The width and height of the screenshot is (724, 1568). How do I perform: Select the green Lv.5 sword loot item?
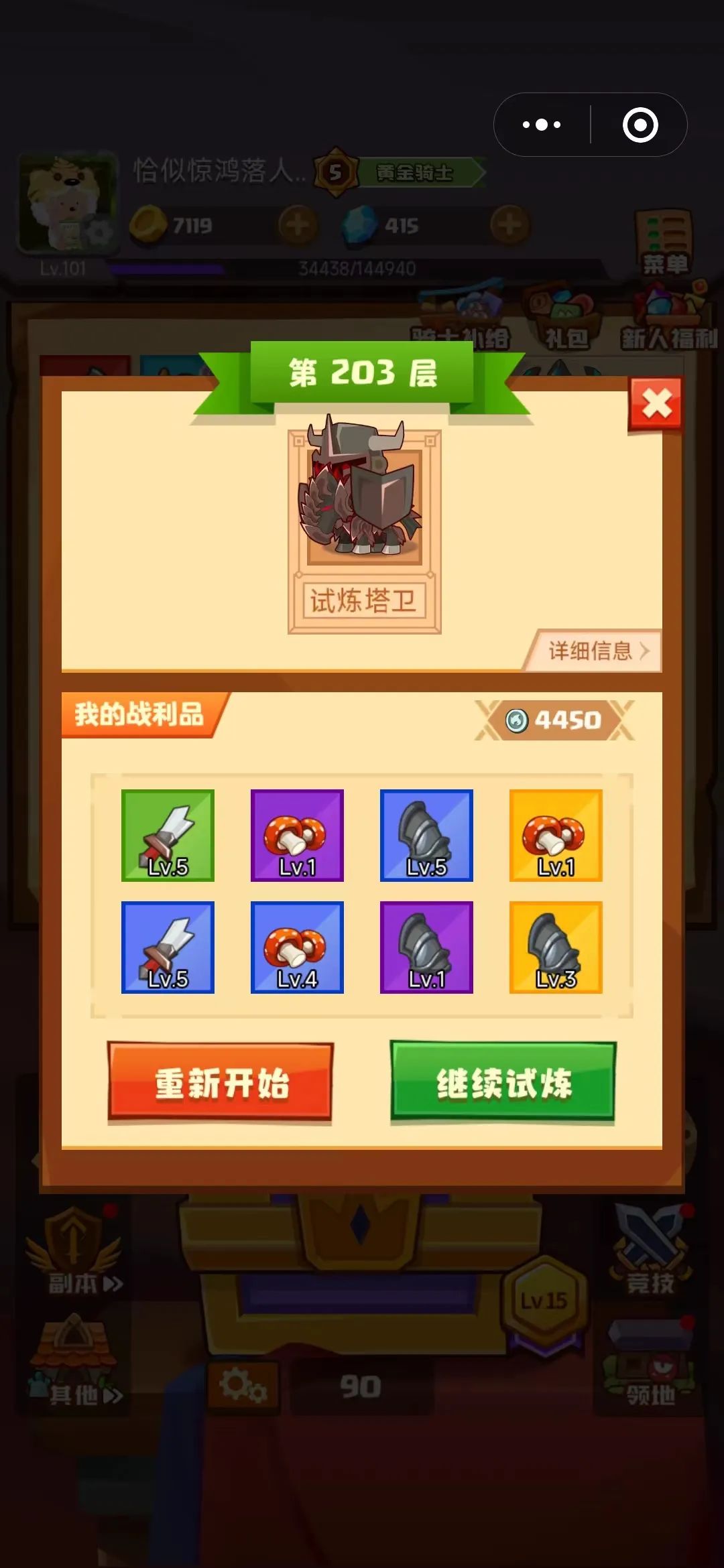(168, 835)
